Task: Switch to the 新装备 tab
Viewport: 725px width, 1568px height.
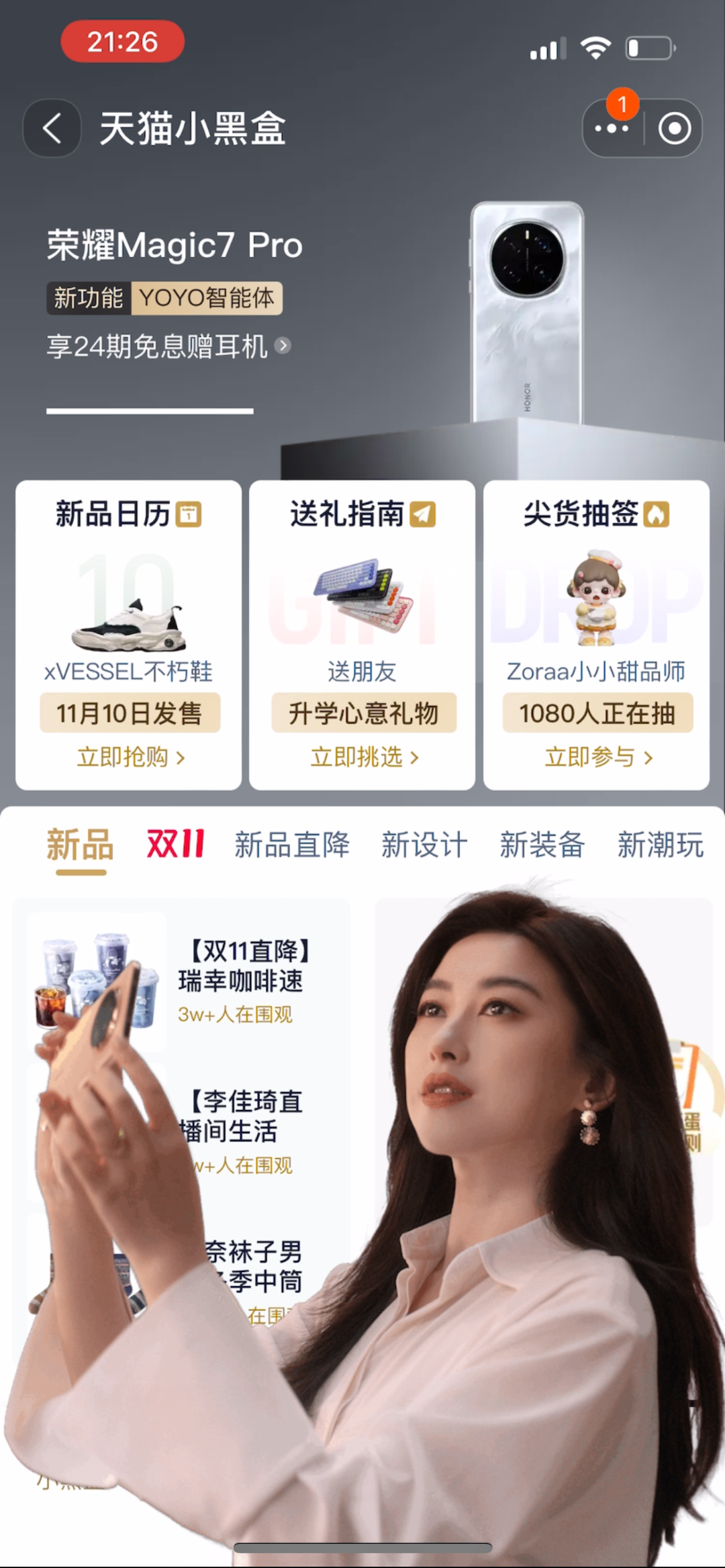Action: tap(542, 845)
